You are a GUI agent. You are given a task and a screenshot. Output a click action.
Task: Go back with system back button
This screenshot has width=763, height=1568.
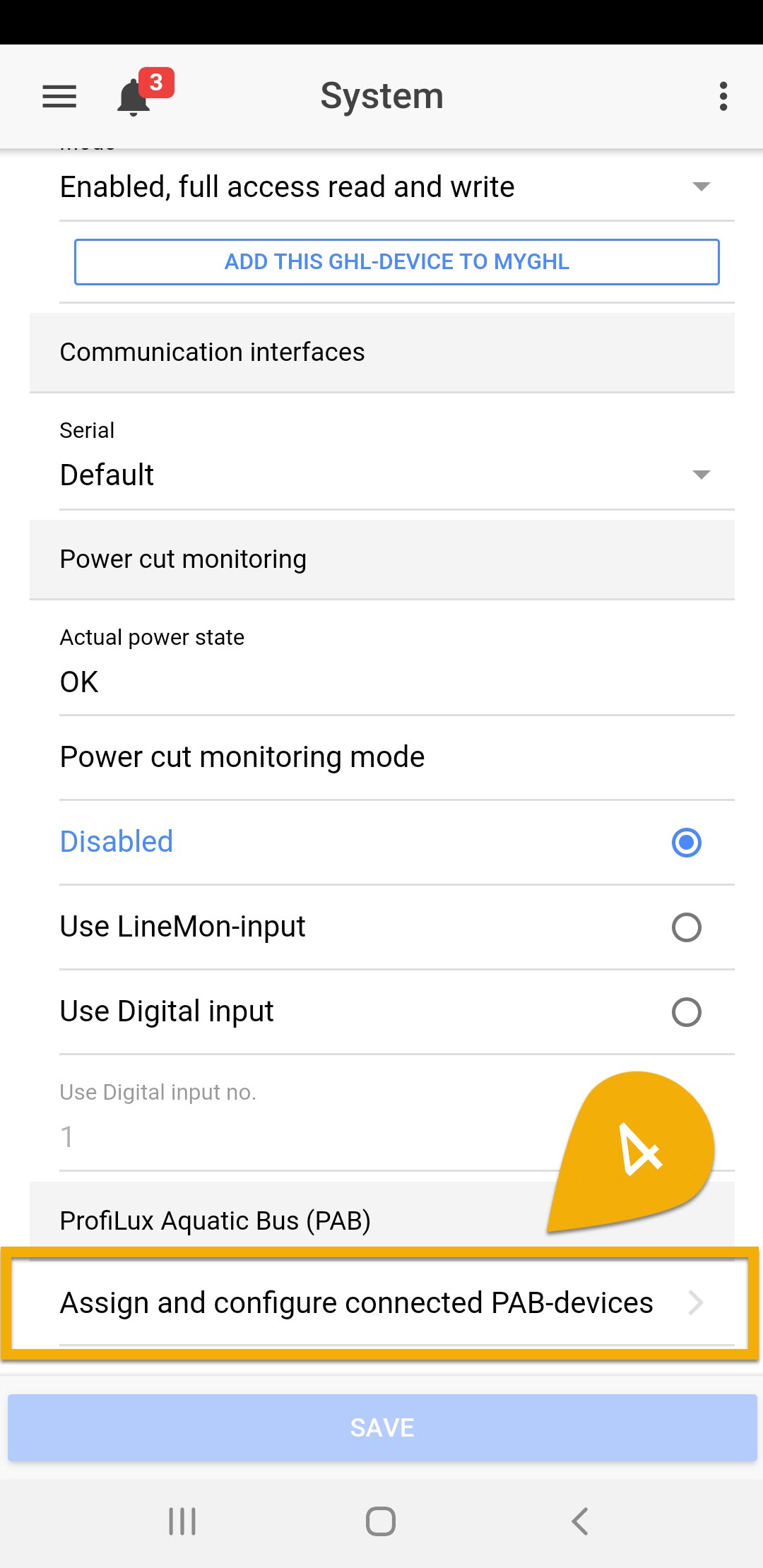point(580,1521)
